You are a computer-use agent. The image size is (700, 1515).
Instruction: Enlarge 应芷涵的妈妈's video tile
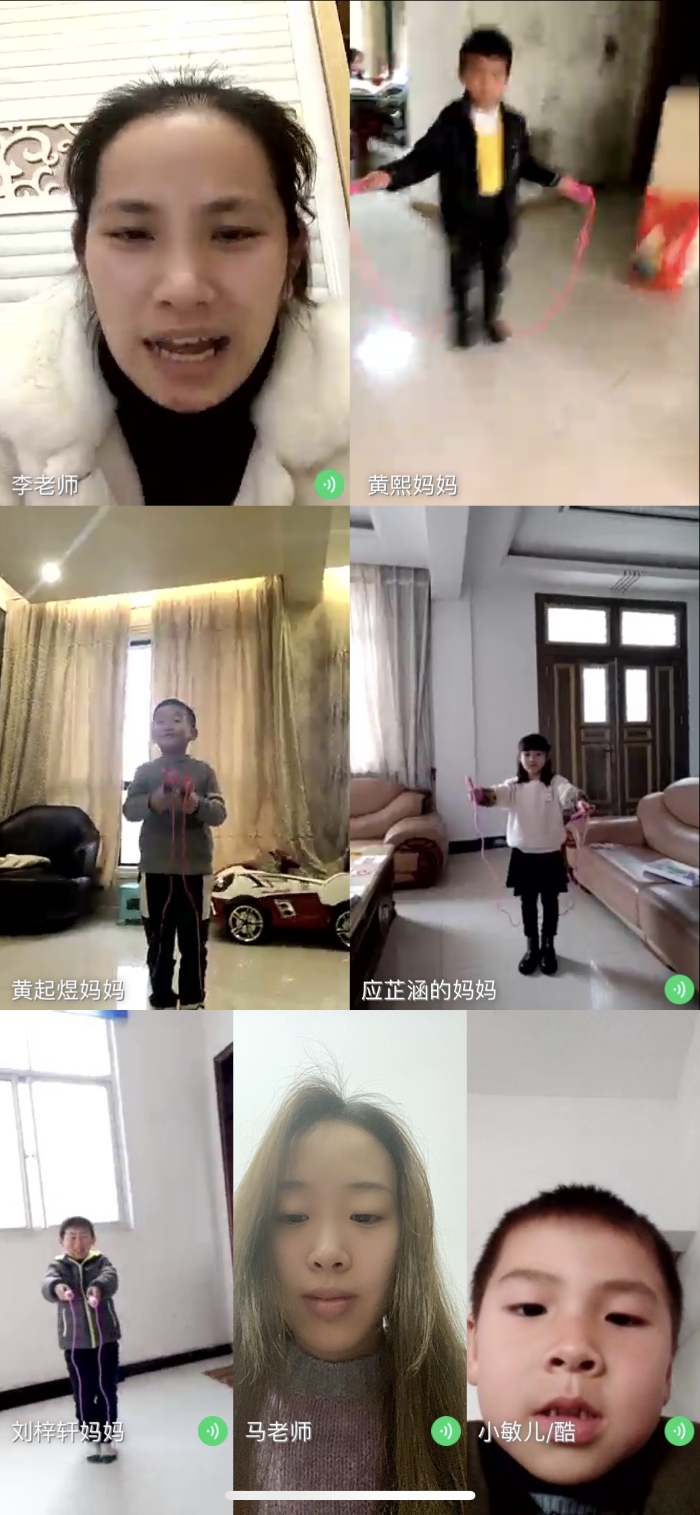click(x=525, y=757)
